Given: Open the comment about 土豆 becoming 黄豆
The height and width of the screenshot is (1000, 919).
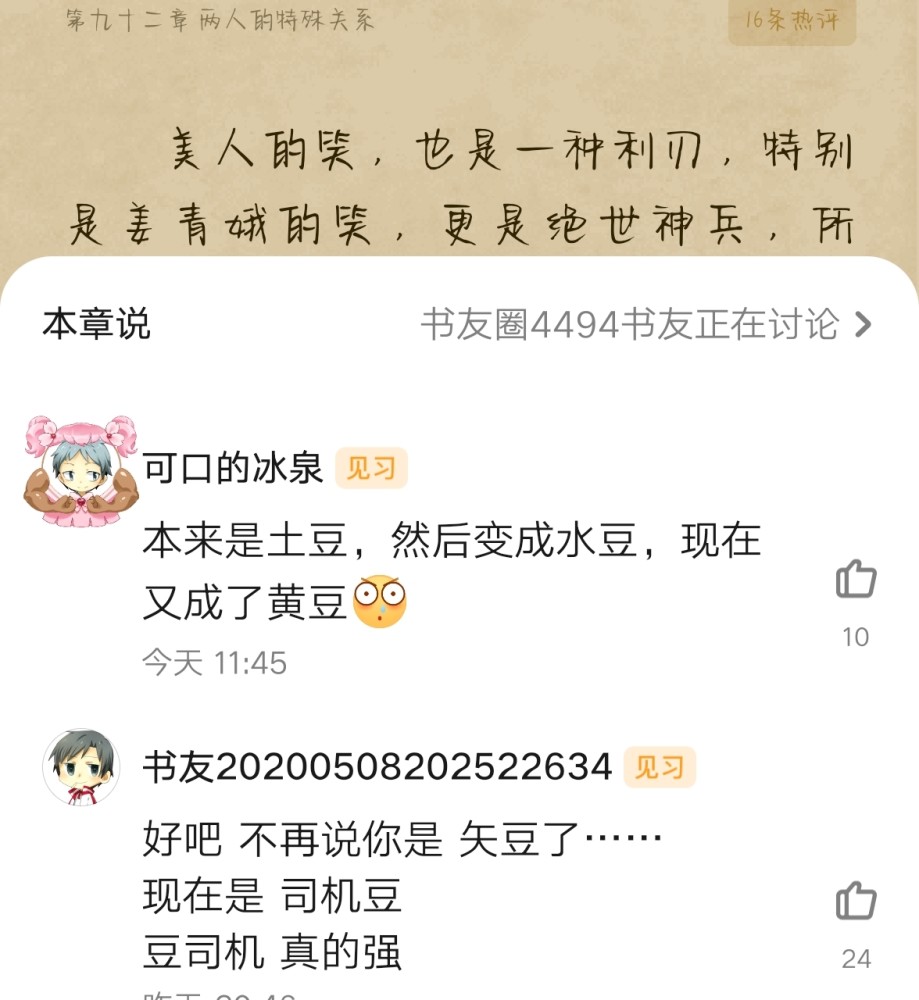Looking at the screenshot, I should (450, 572).
